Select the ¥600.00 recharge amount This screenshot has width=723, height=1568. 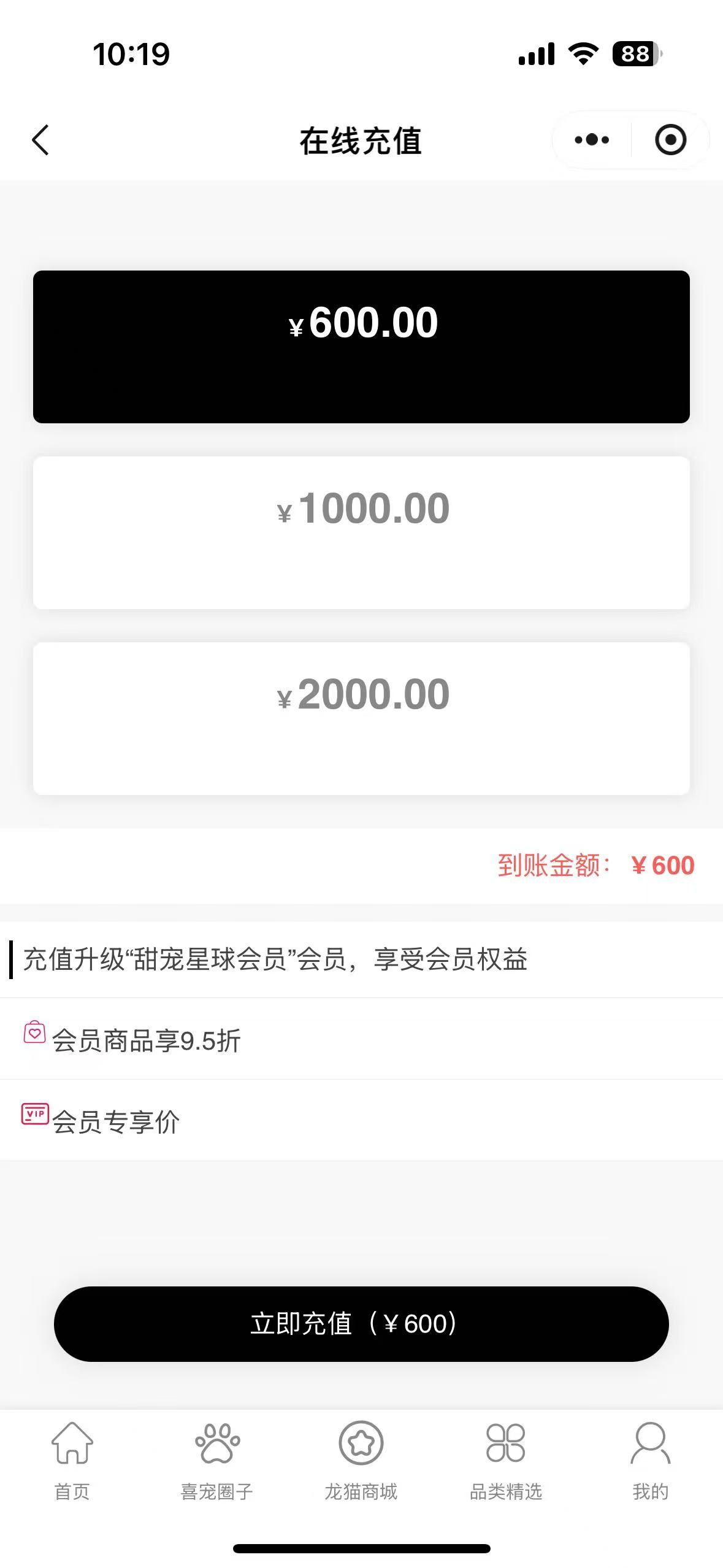click(x=361, y=347)
